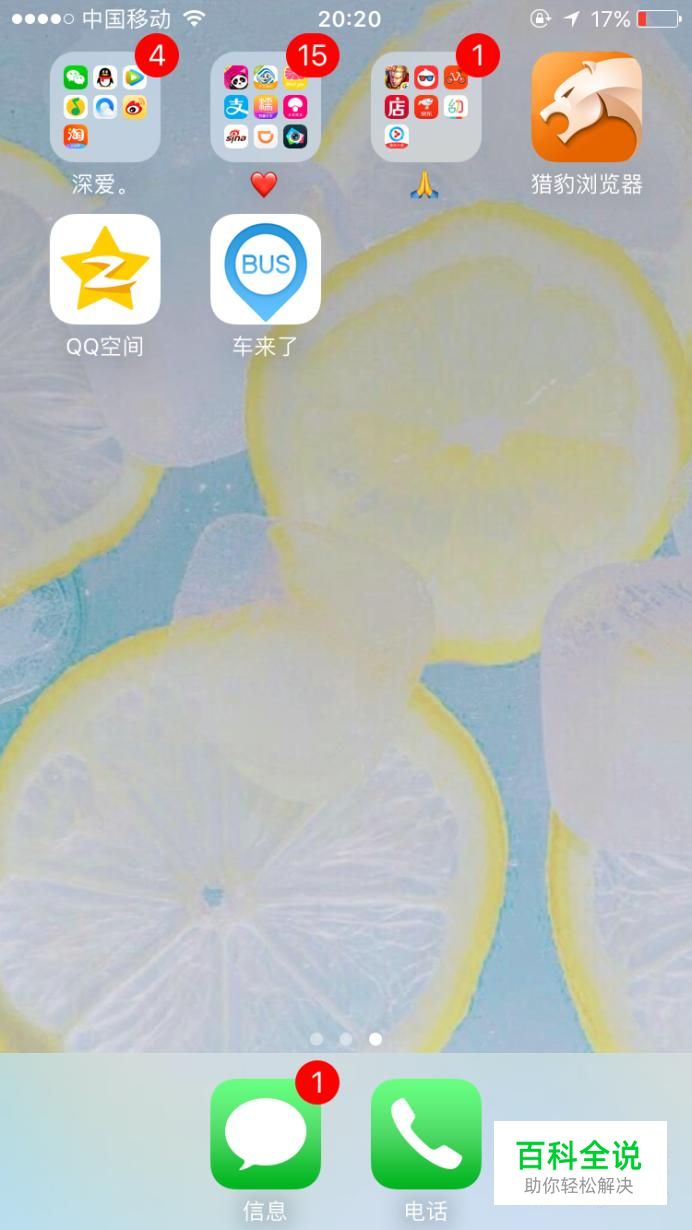Open the 深爱。 folder

pos(105,107)
